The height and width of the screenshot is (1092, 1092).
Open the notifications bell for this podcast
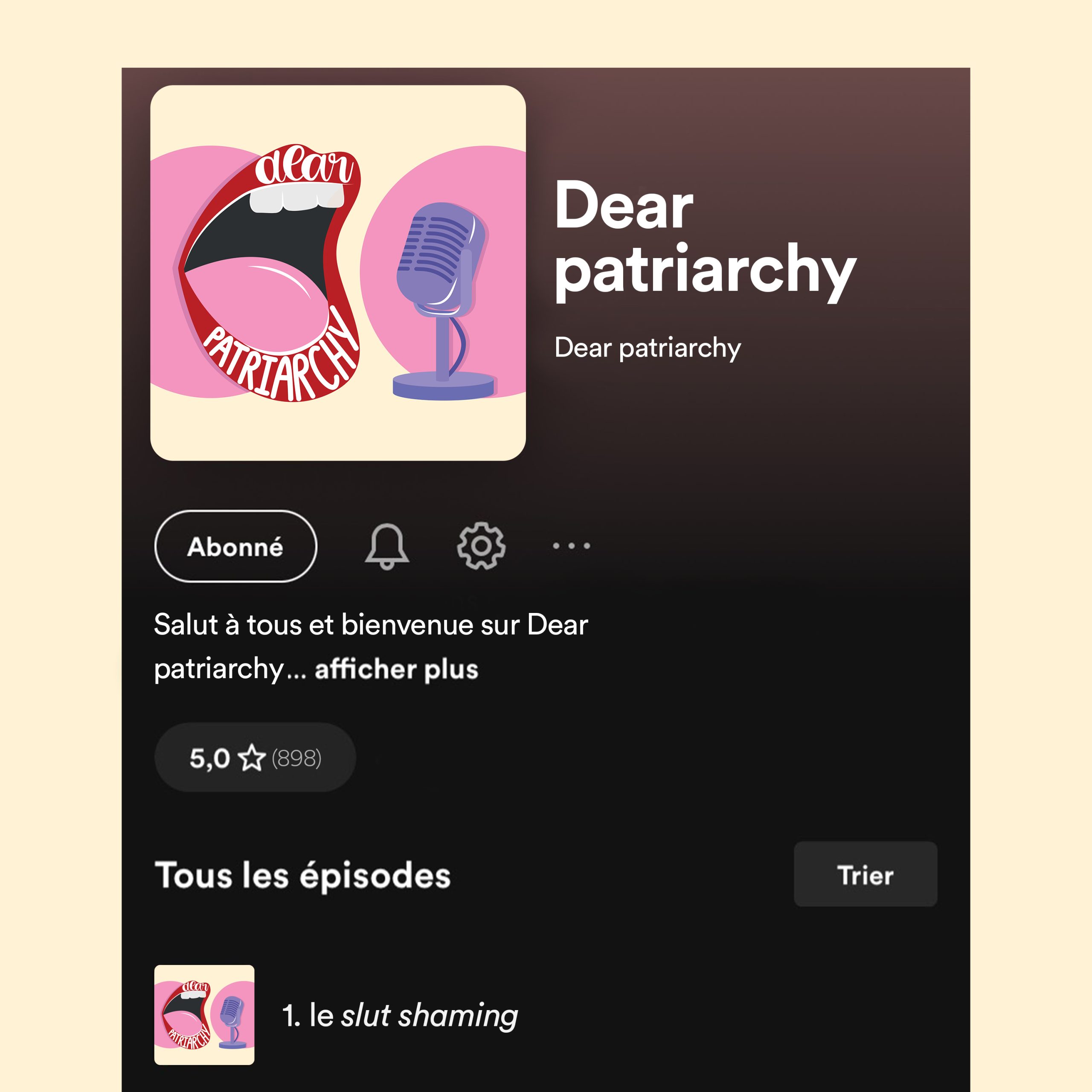386,546
